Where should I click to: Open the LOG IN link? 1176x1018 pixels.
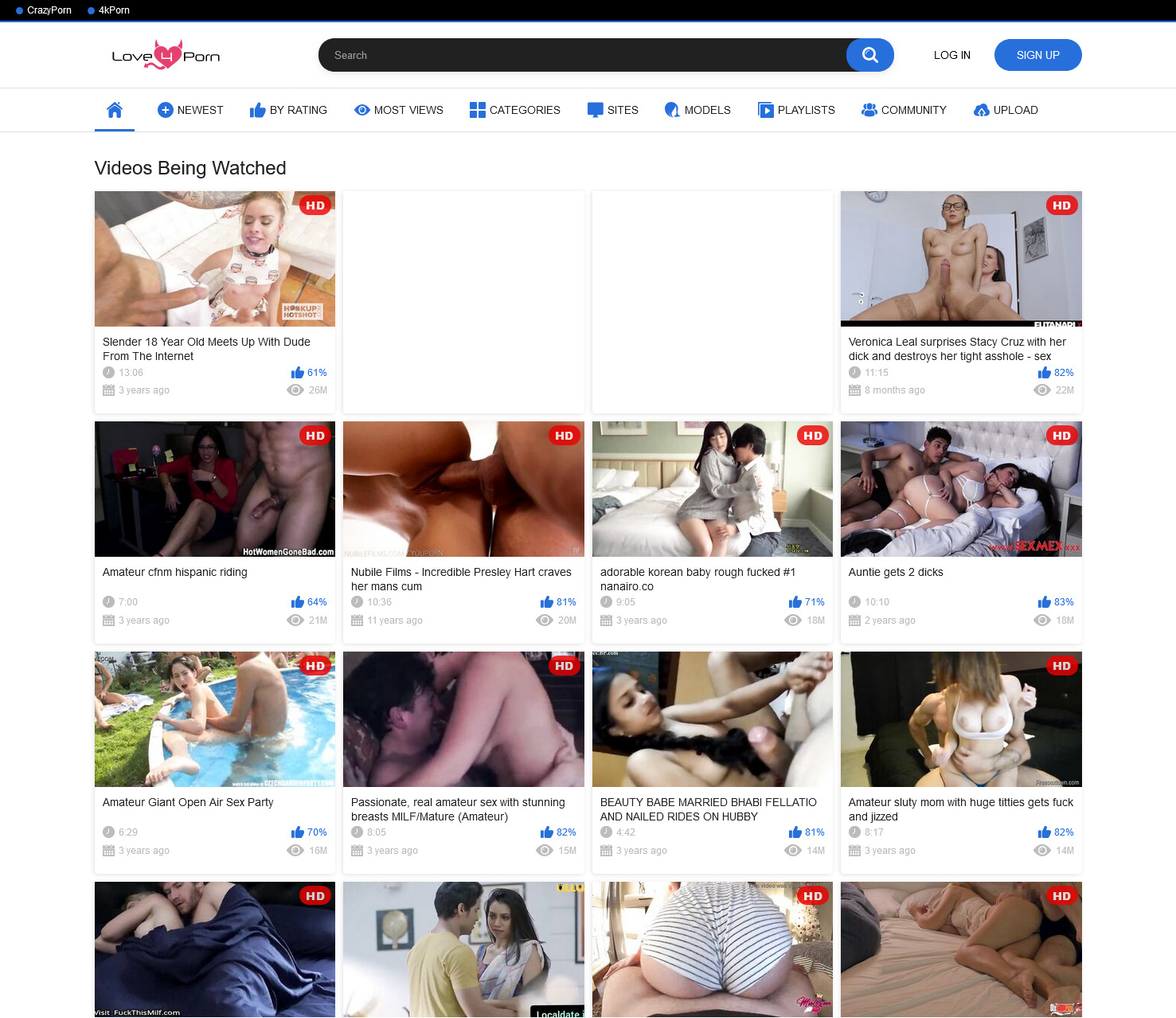coord(951,55)
